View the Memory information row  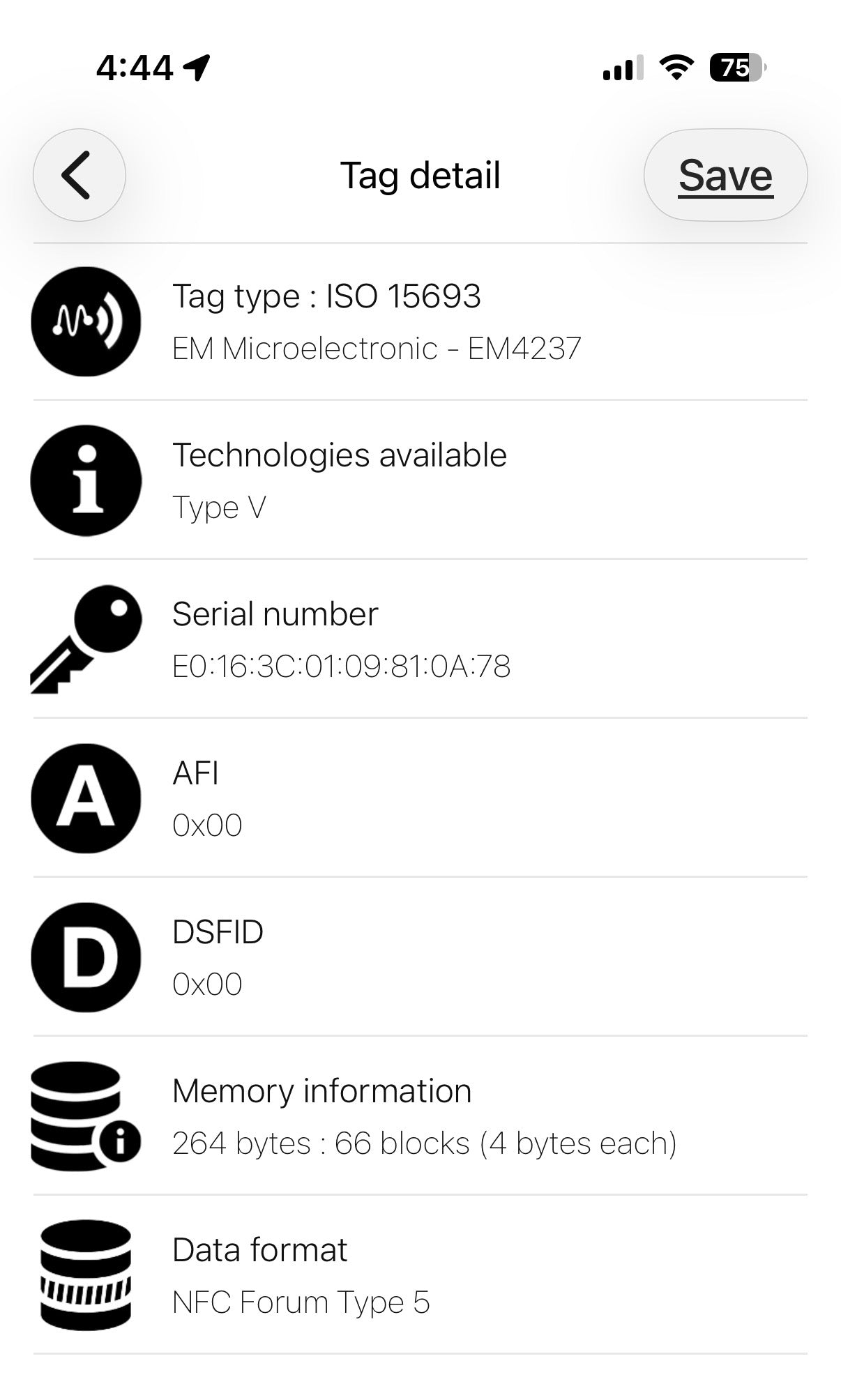(x=420, y=1116)
